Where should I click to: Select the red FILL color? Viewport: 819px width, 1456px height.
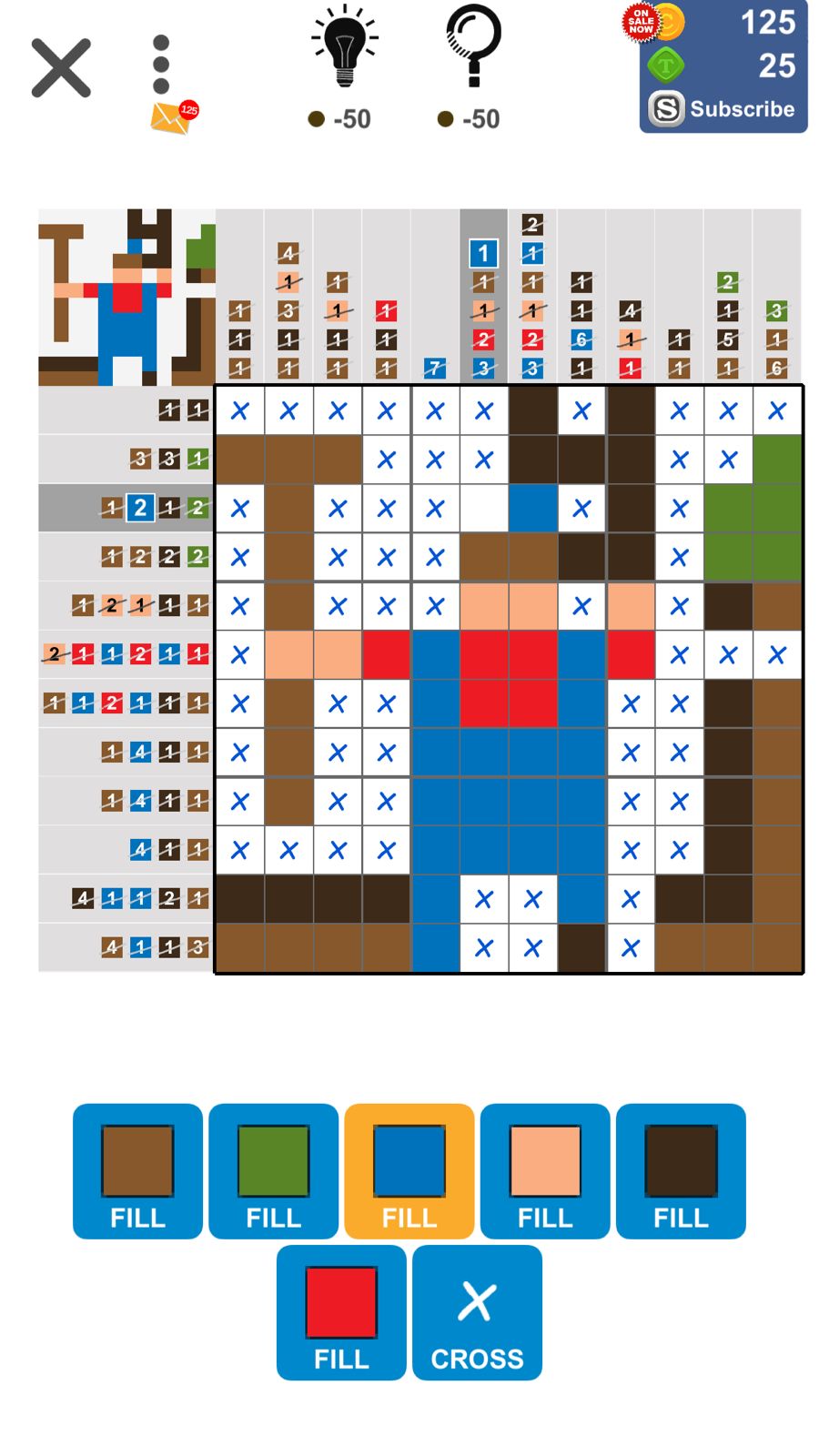(x=341, y=1312)
